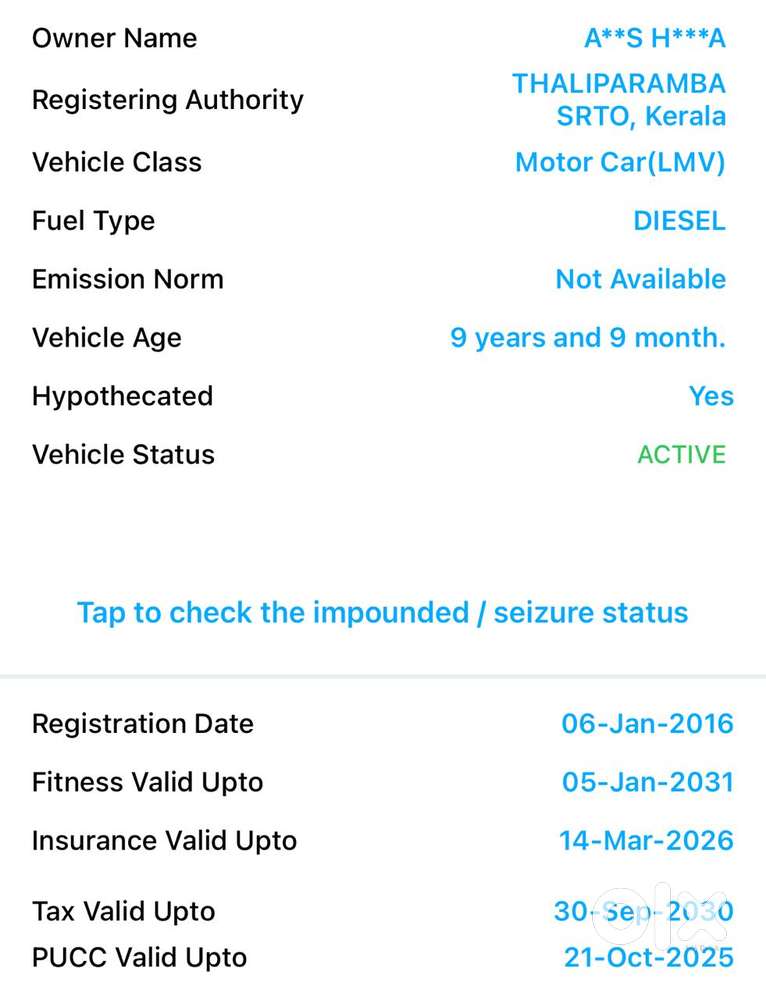Click the PUCC validity date 21-Oct-2025
The image size is (766, 999).
(x=648, y=958)
